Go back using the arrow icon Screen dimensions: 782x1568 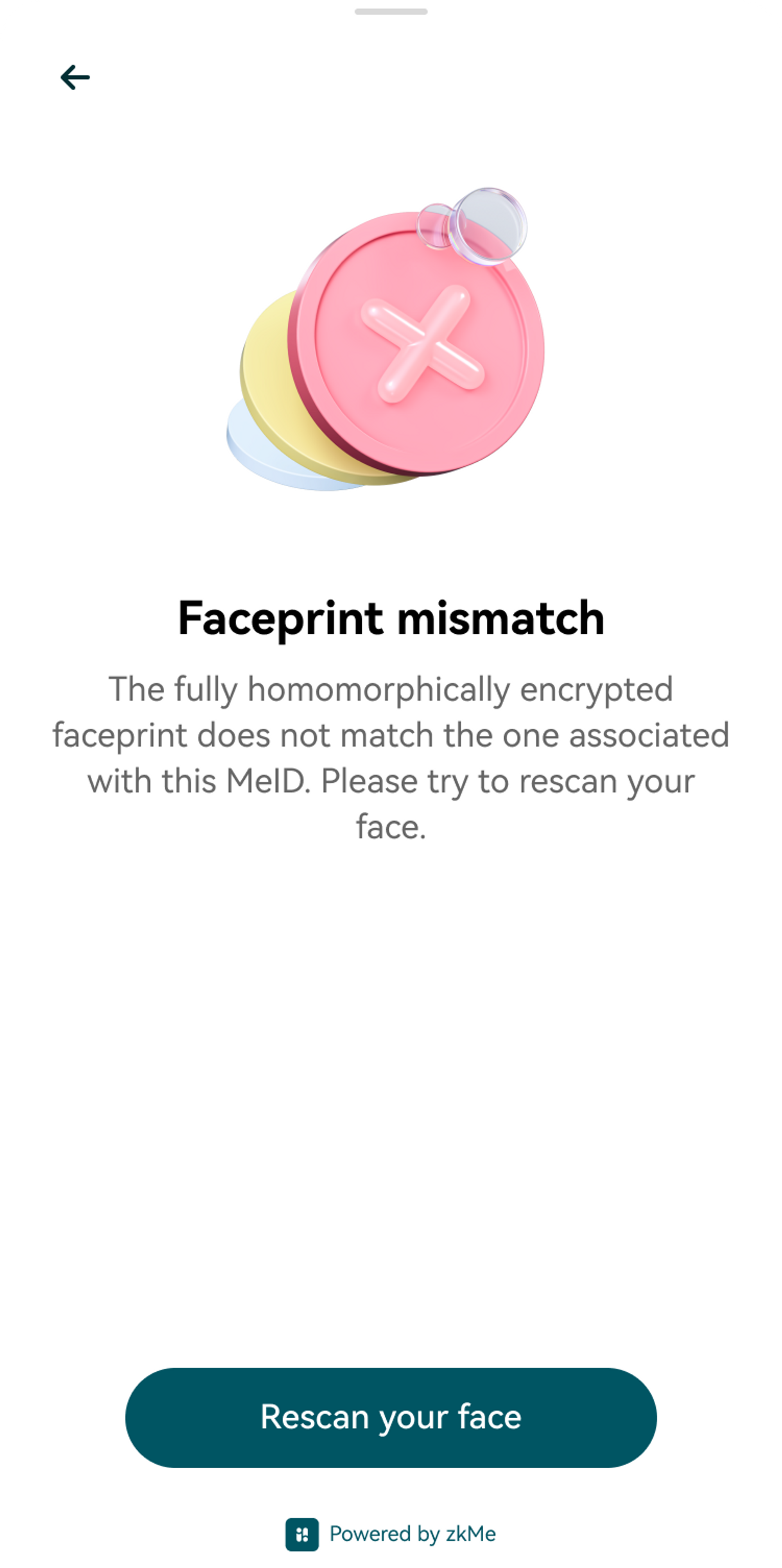click(x=75, y=78)
